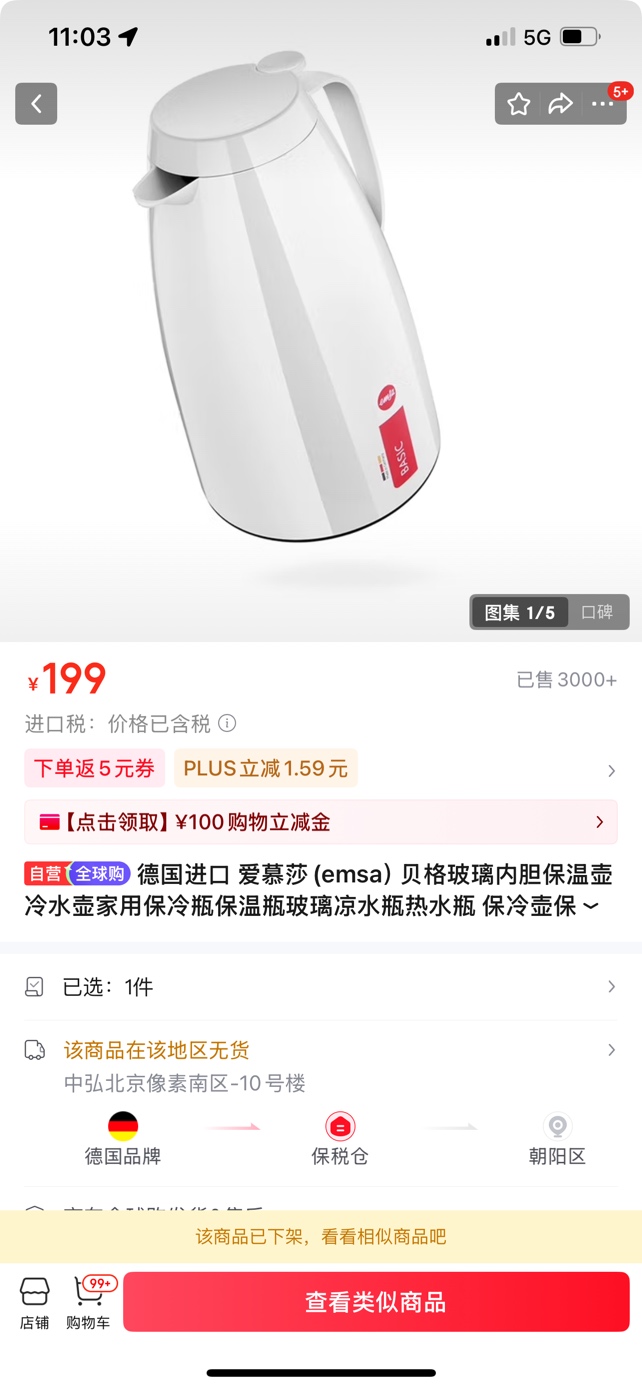Select the 图集 1/5 tab
Viewport: 642px width, 1389px height.
(520, 612)
